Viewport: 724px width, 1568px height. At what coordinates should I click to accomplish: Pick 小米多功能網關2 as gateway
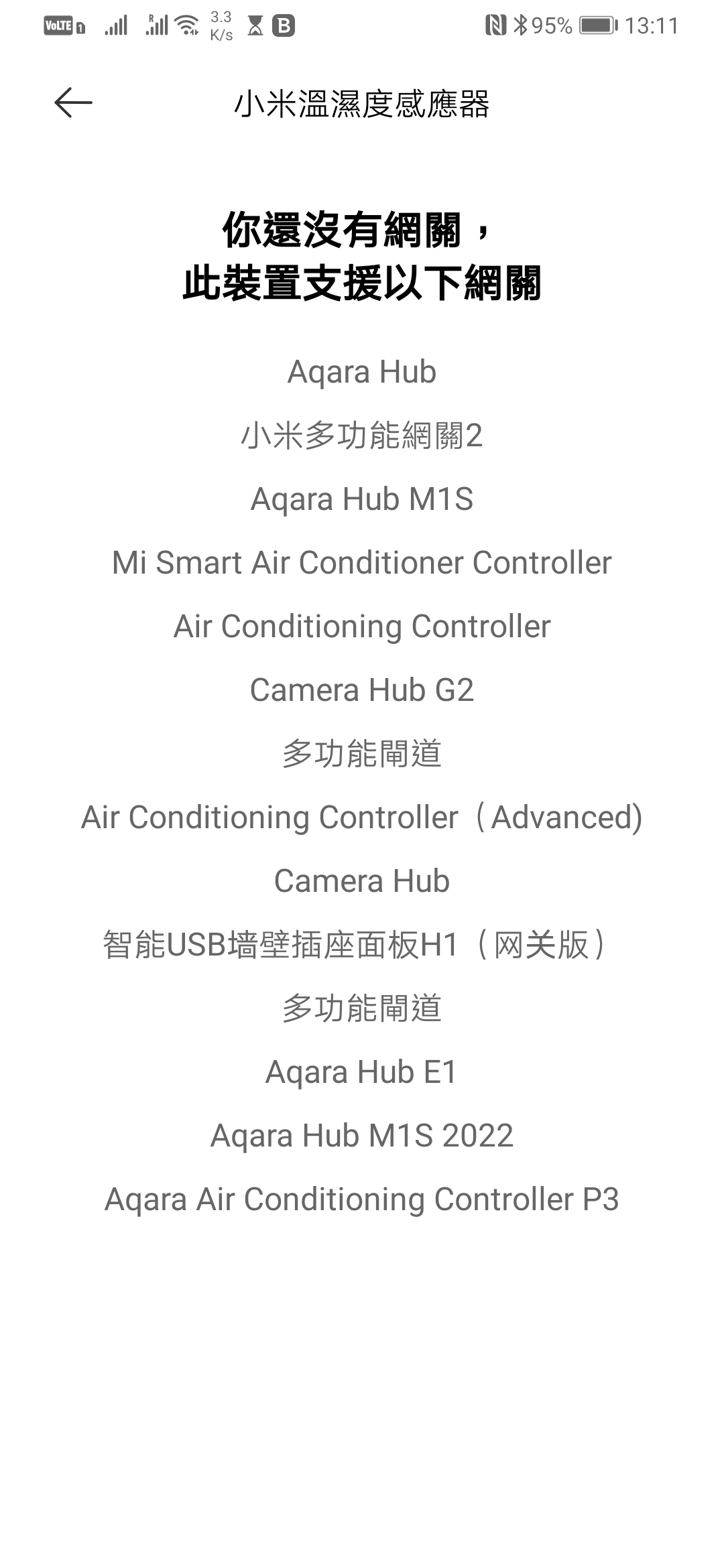(362, 435)
